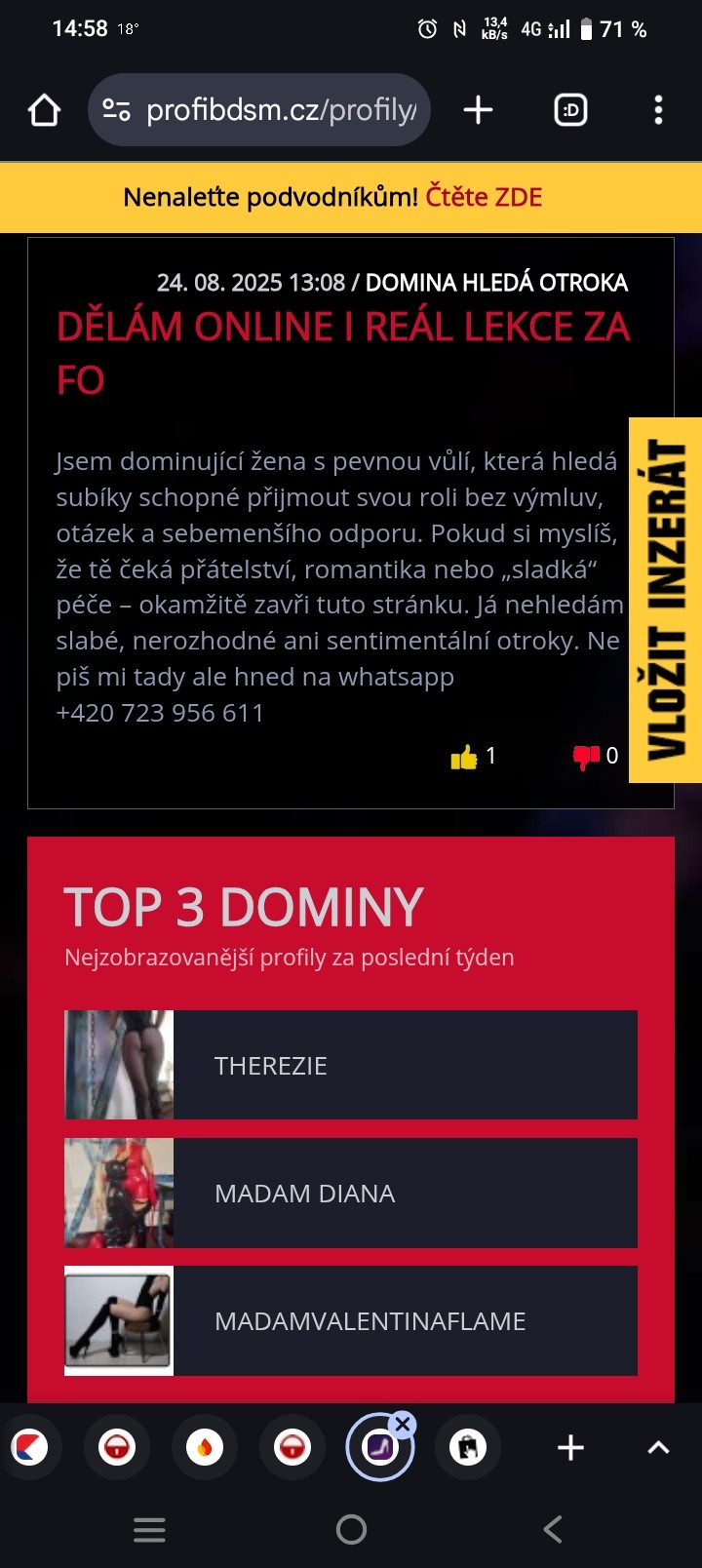Open the Therezie profile

click(351, 1065)
